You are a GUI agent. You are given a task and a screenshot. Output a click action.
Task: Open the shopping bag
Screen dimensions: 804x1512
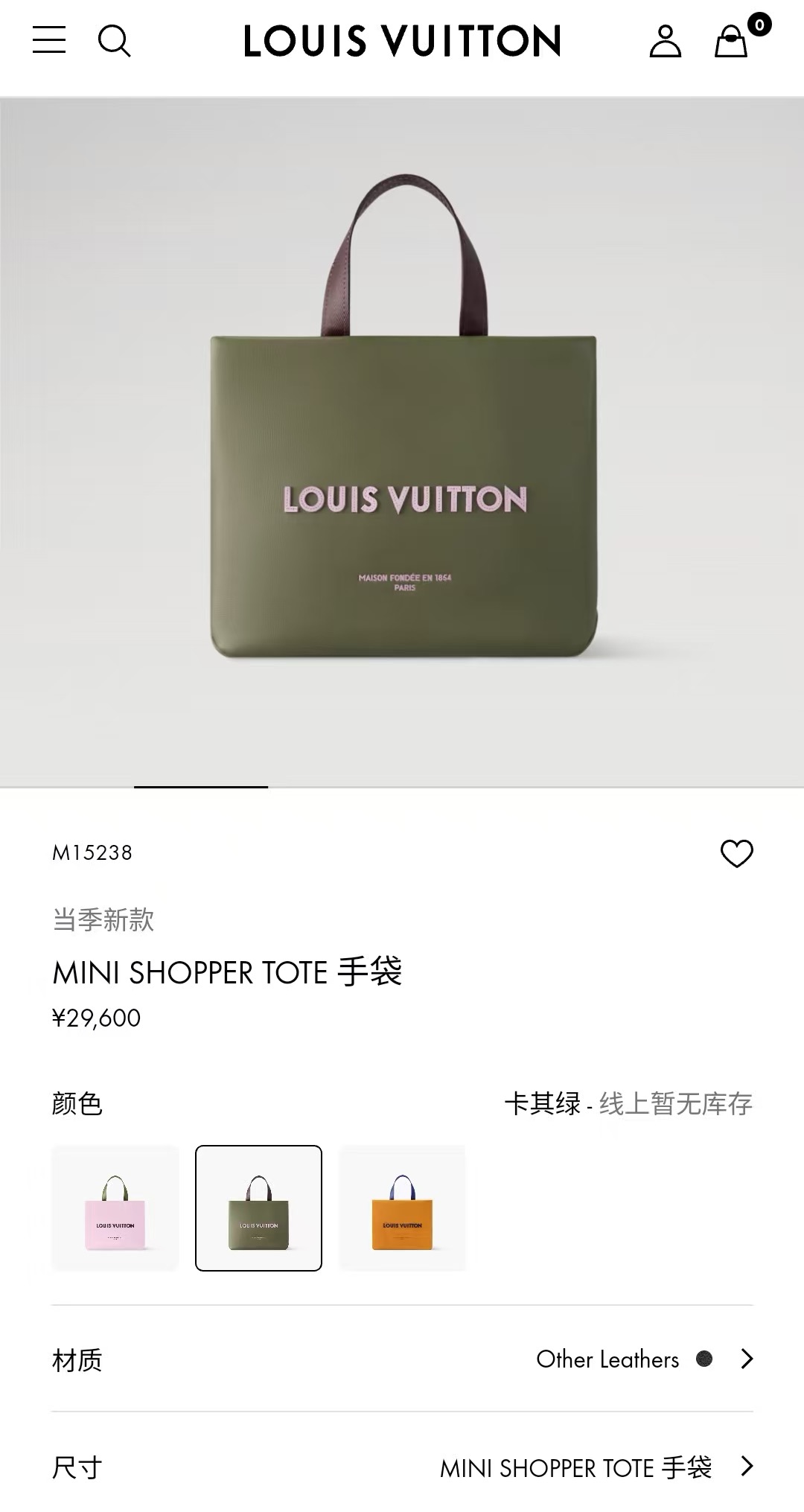click(732, 41)
